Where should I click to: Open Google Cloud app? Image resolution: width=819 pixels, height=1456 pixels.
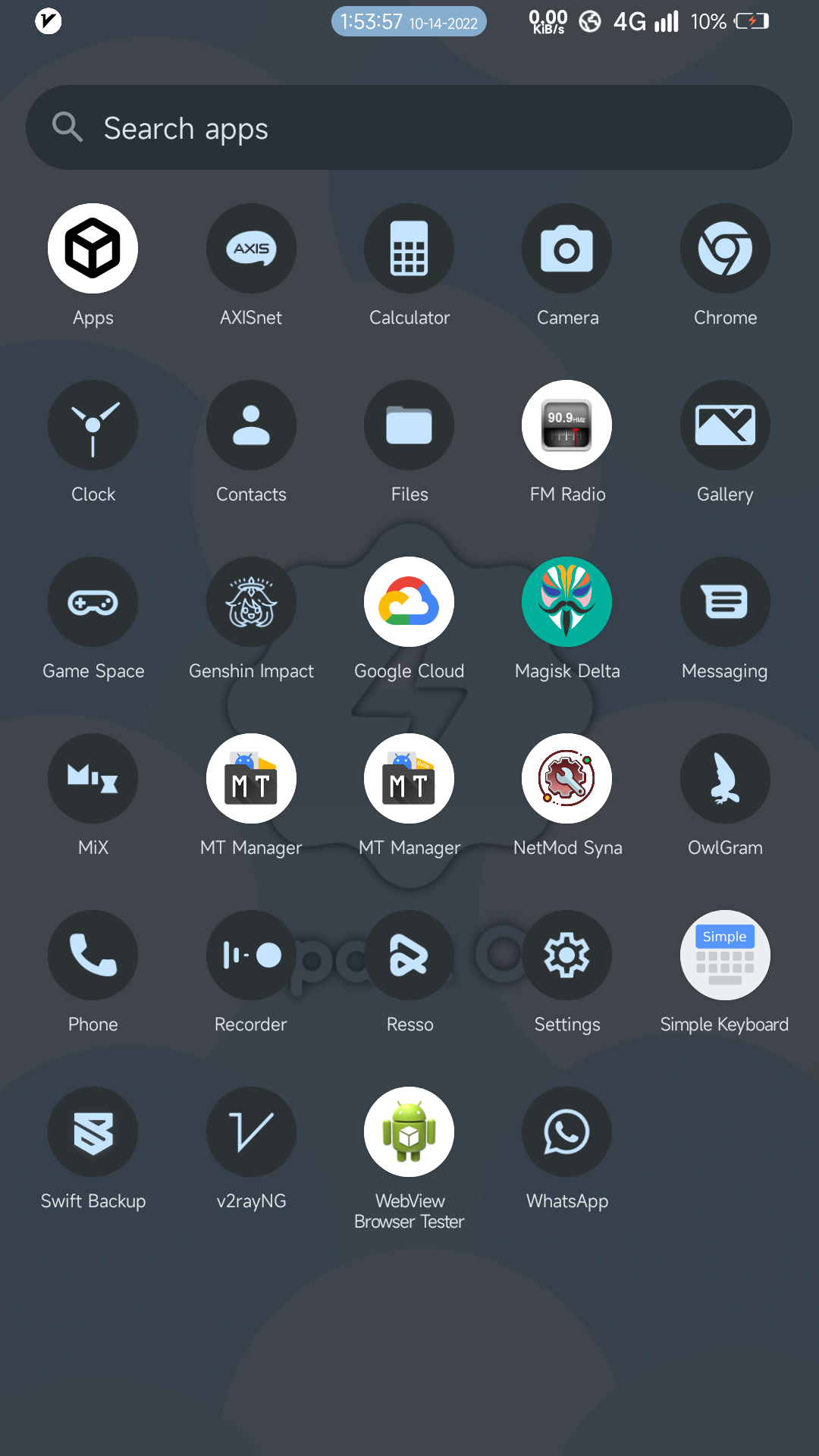pos(409,602)
